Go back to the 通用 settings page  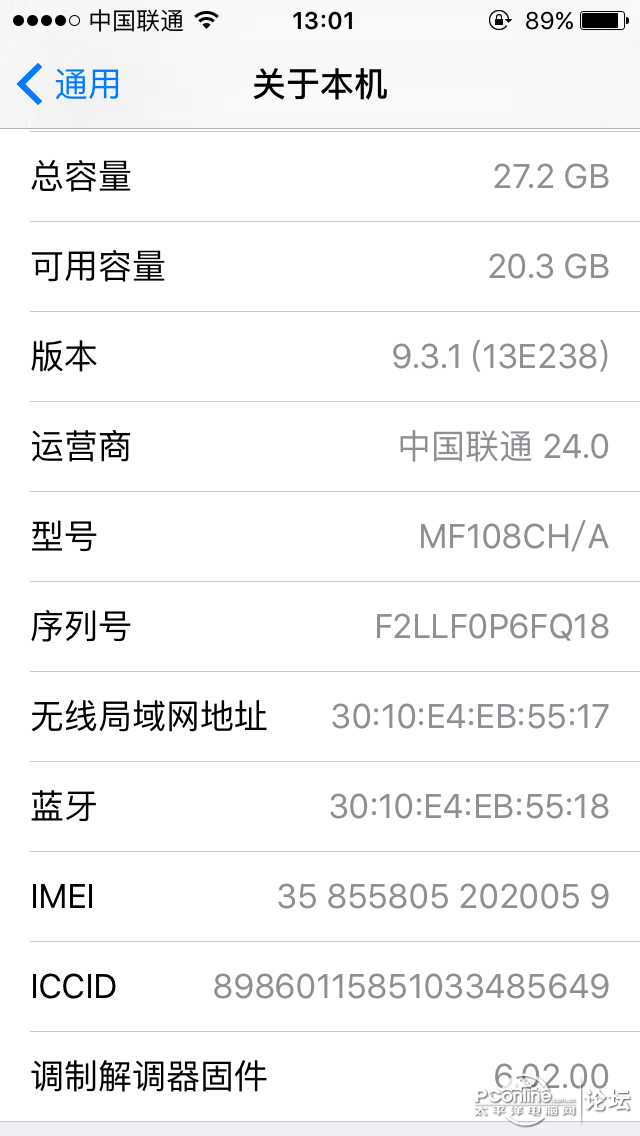[x=68, y=85]
